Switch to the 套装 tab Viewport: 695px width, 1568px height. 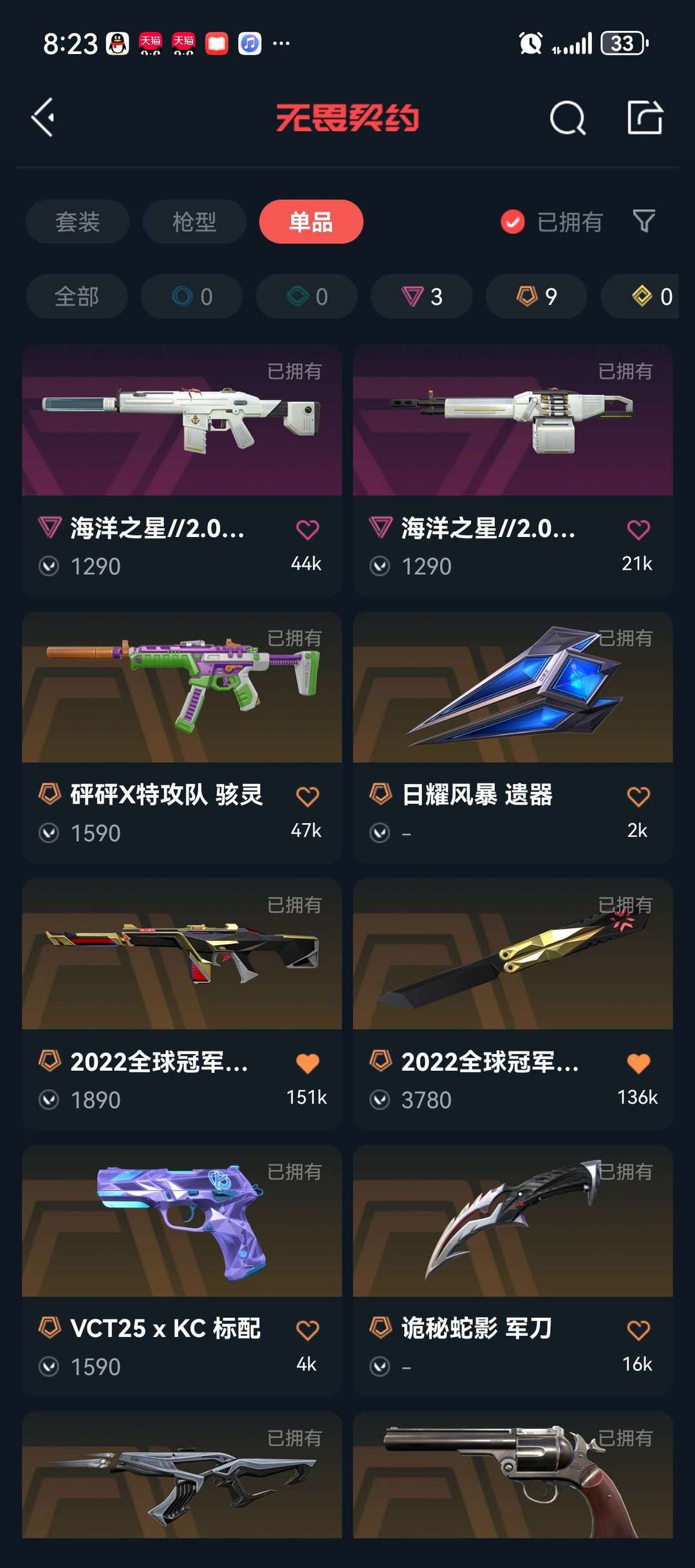78,222
